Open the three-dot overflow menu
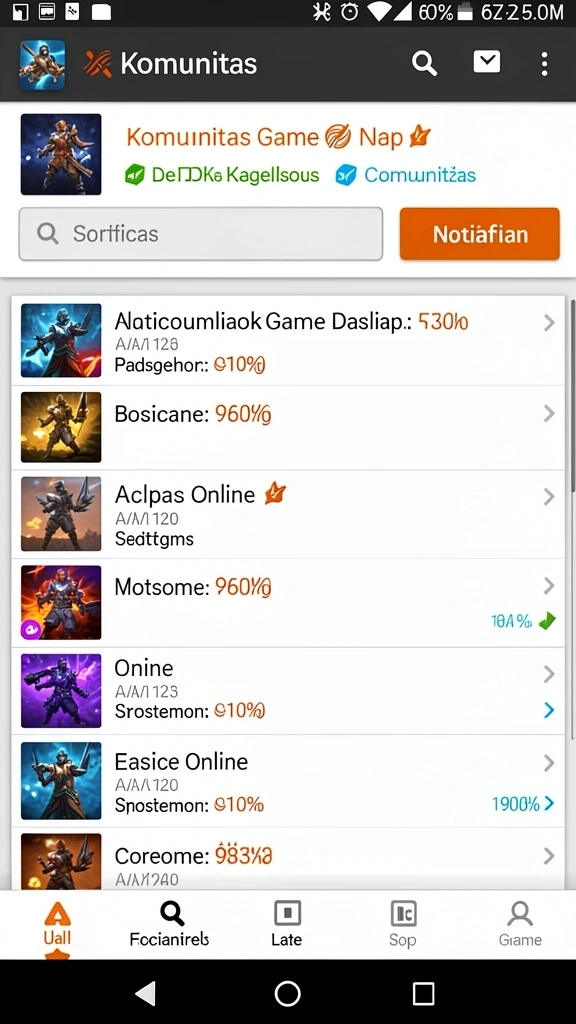The image size is (576, 1024). 544,64
